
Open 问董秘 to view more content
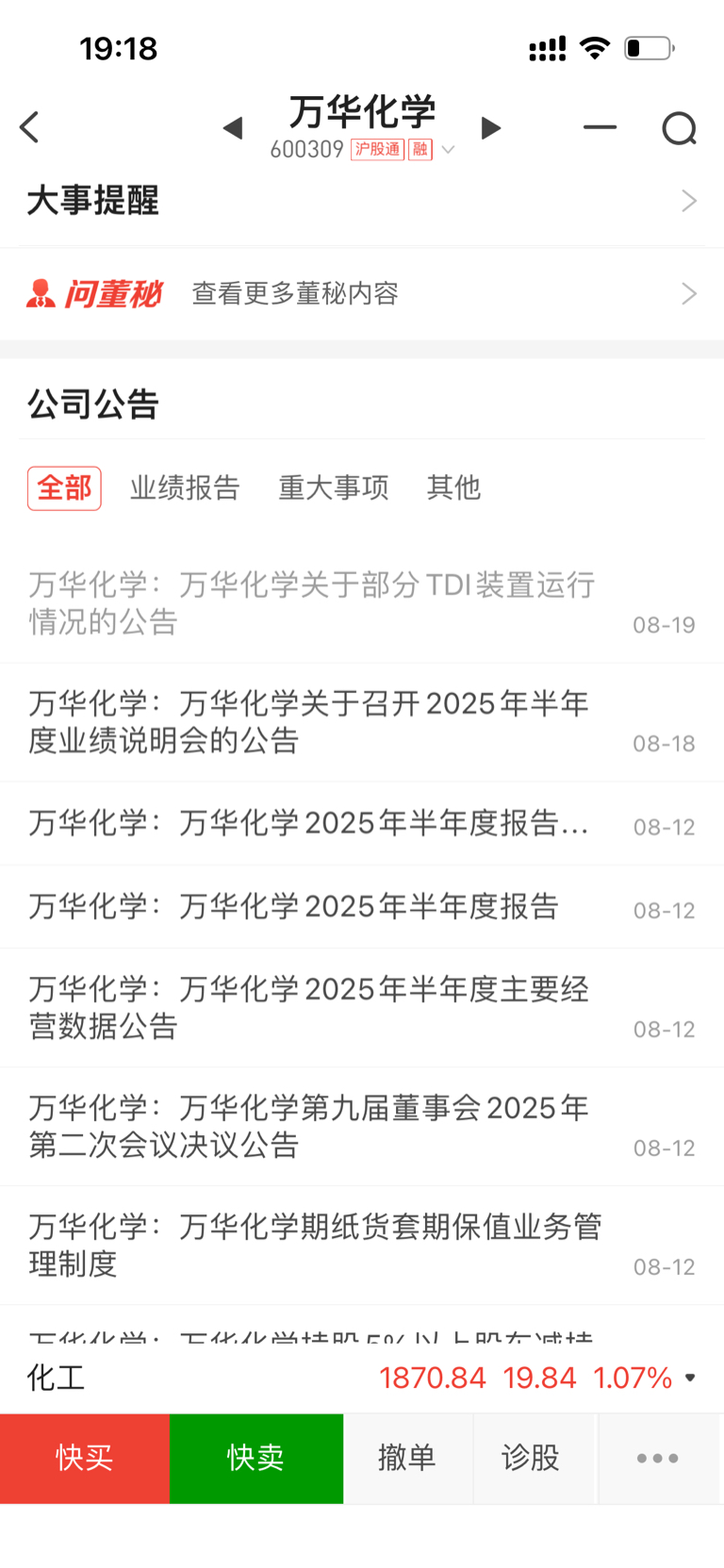click(362, 294)
